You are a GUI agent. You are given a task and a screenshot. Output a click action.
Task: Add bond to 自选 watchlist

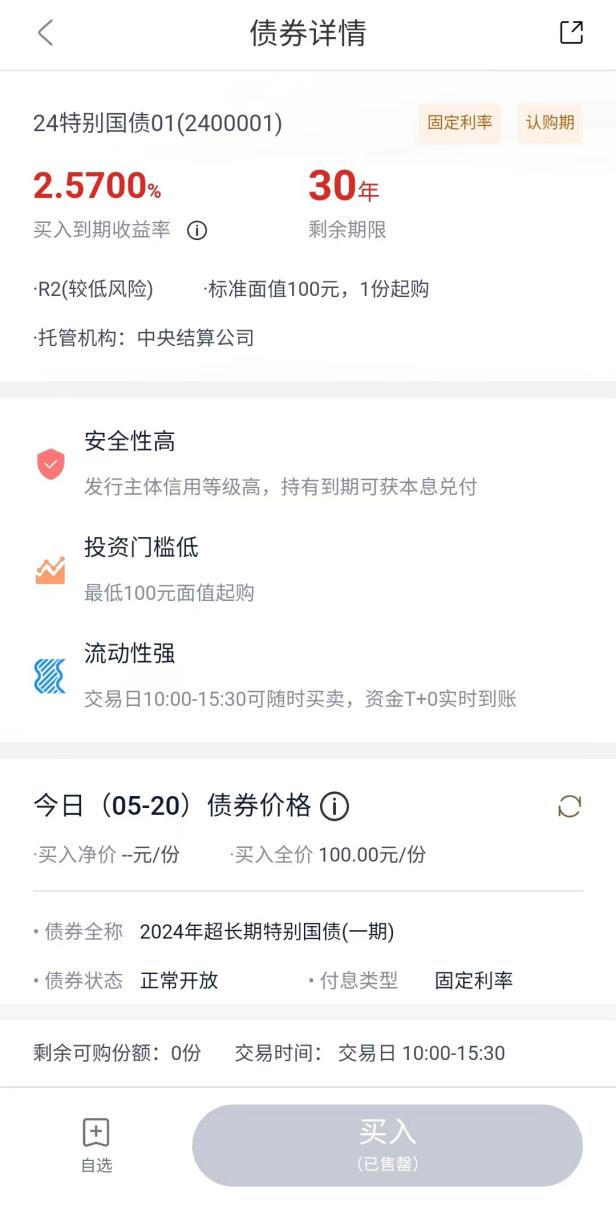96,1144
